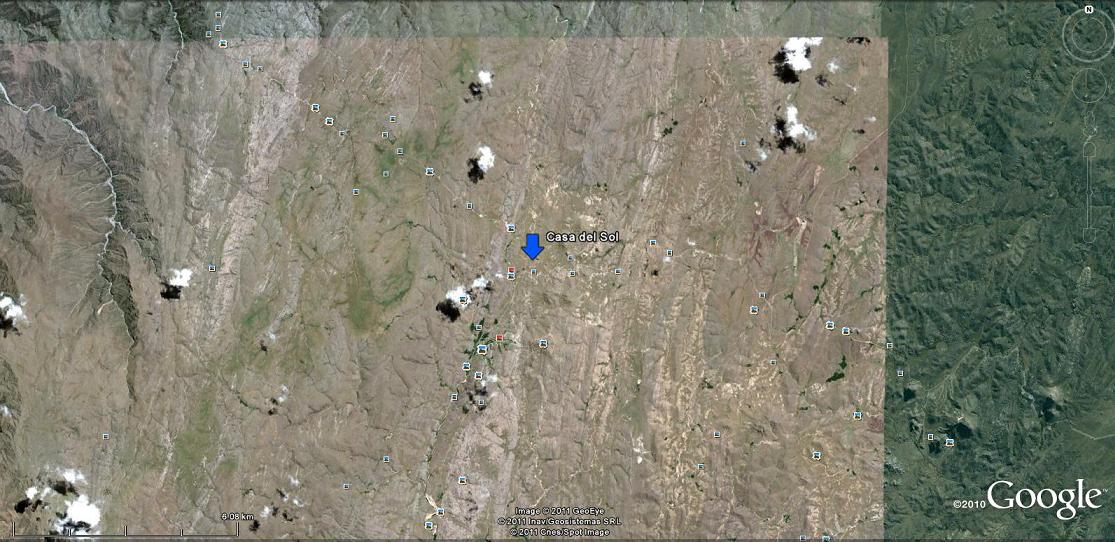This screenshot has width=1115, height=542.
Task: Open the Casa del Sol placemark
Action: (x=532, y=246)
